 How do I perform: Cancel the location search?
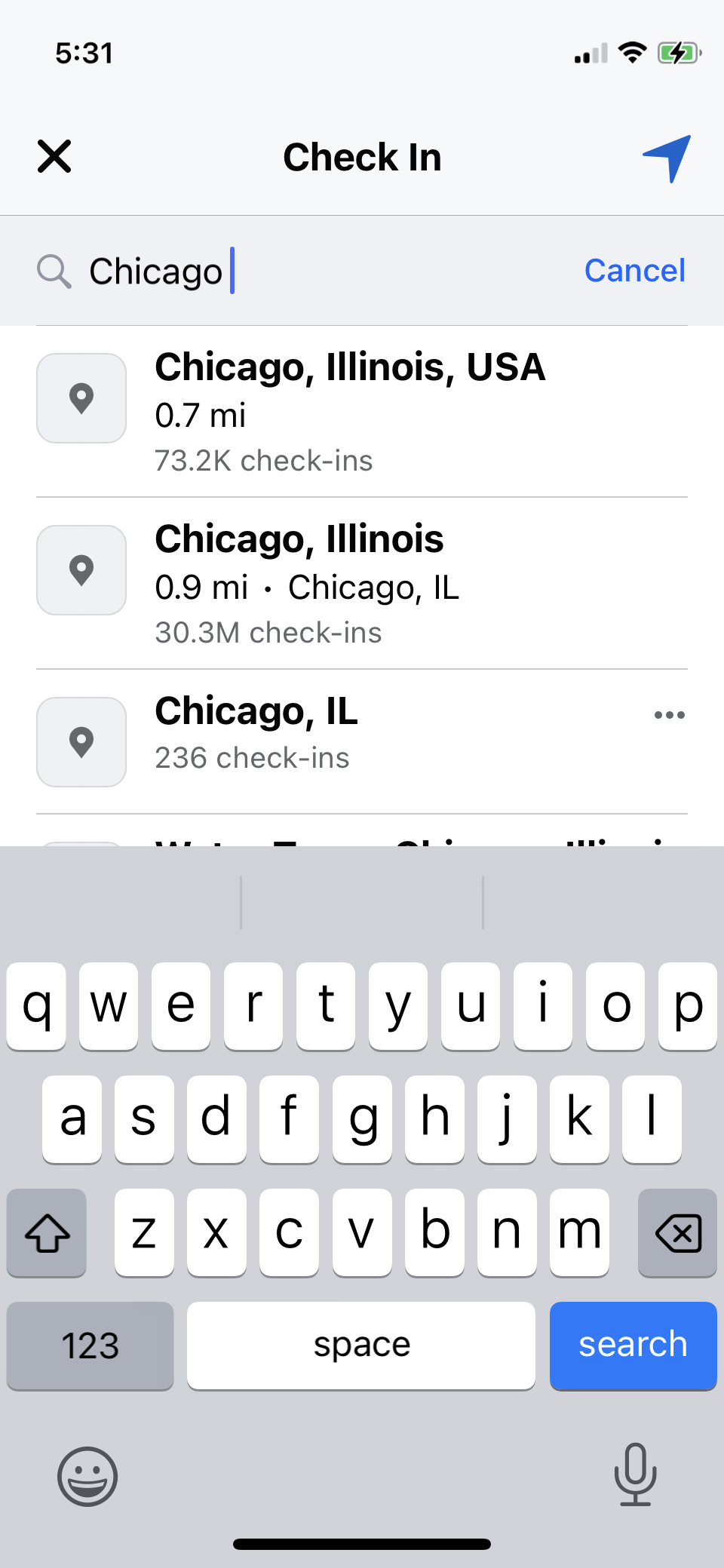click(635, 271)
